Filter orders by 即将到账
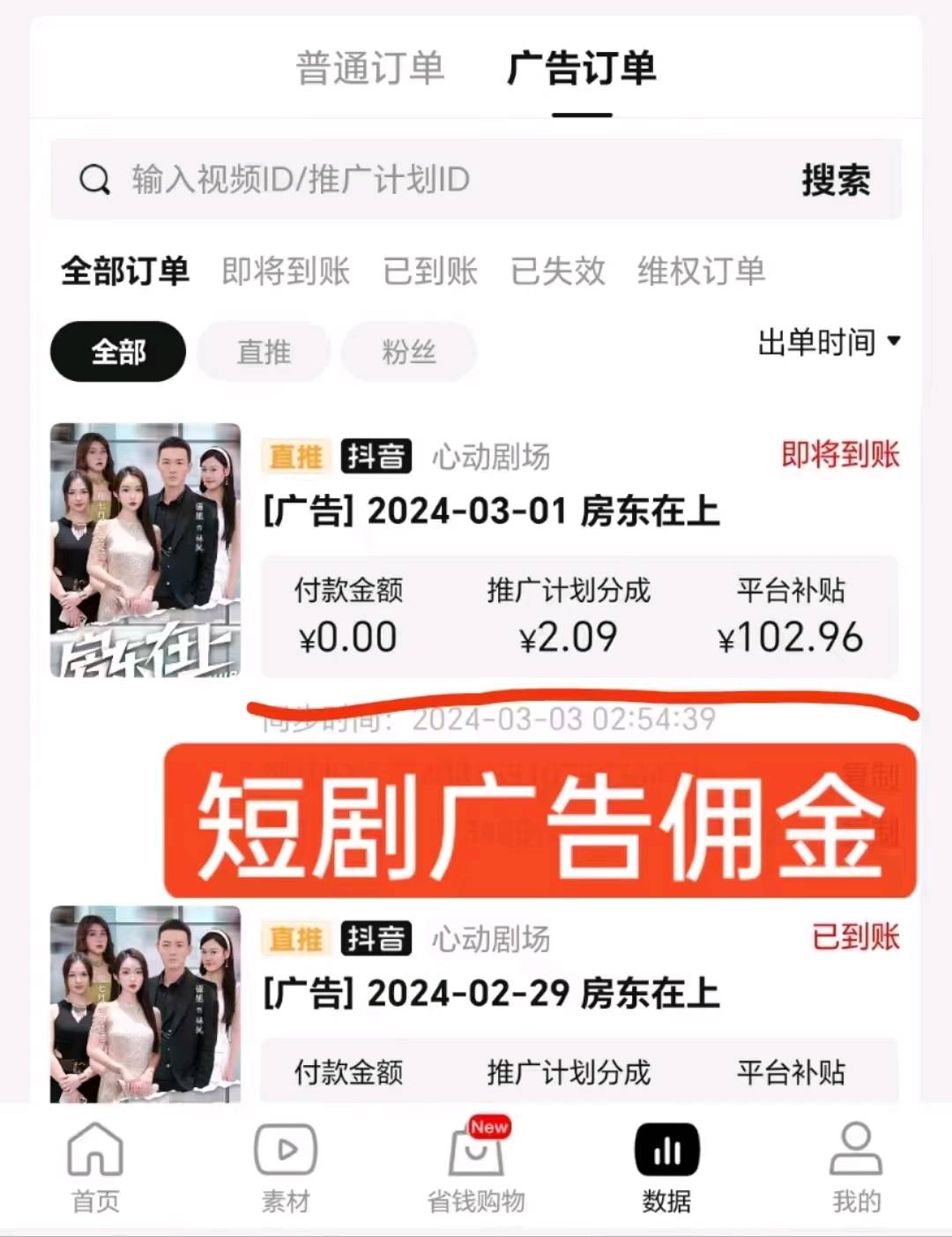Viewport: 952px width, 1237px height. [286, 271]
